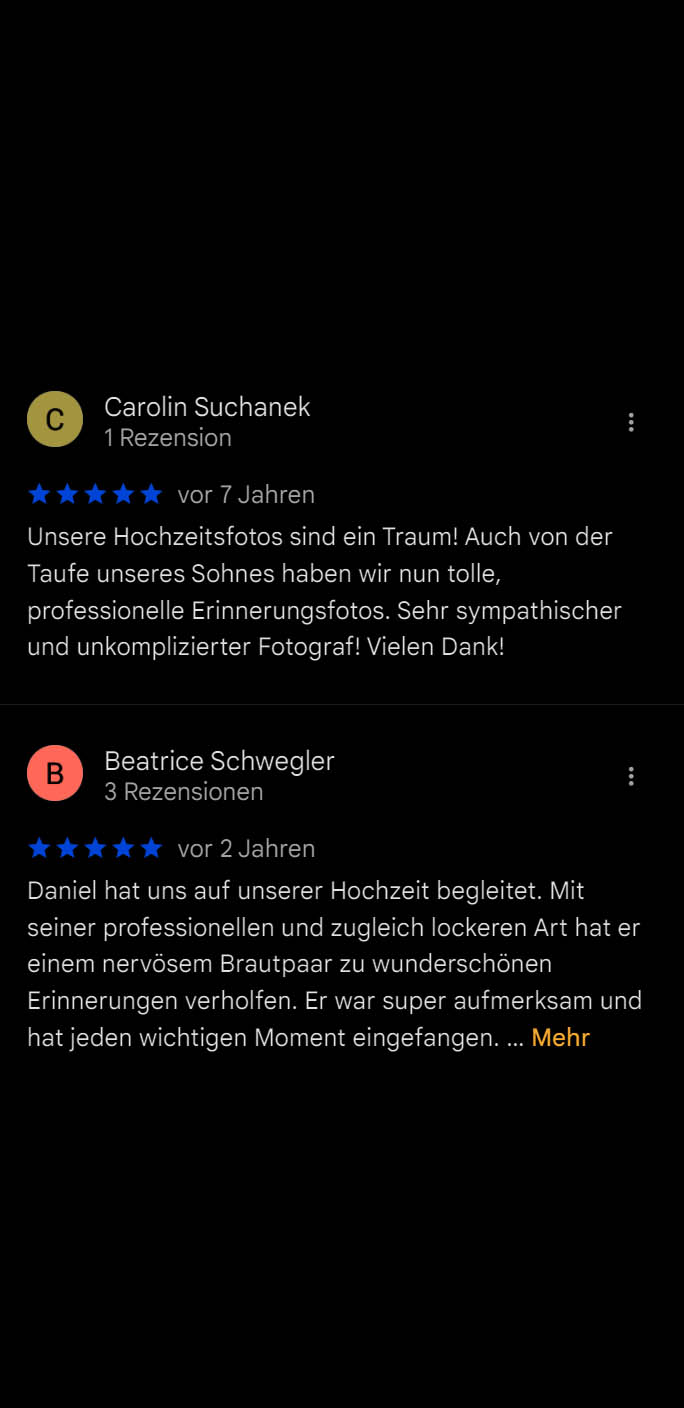Expand Beatrice's review with Mehr

pyautogui.click(x=560, y=1038)
